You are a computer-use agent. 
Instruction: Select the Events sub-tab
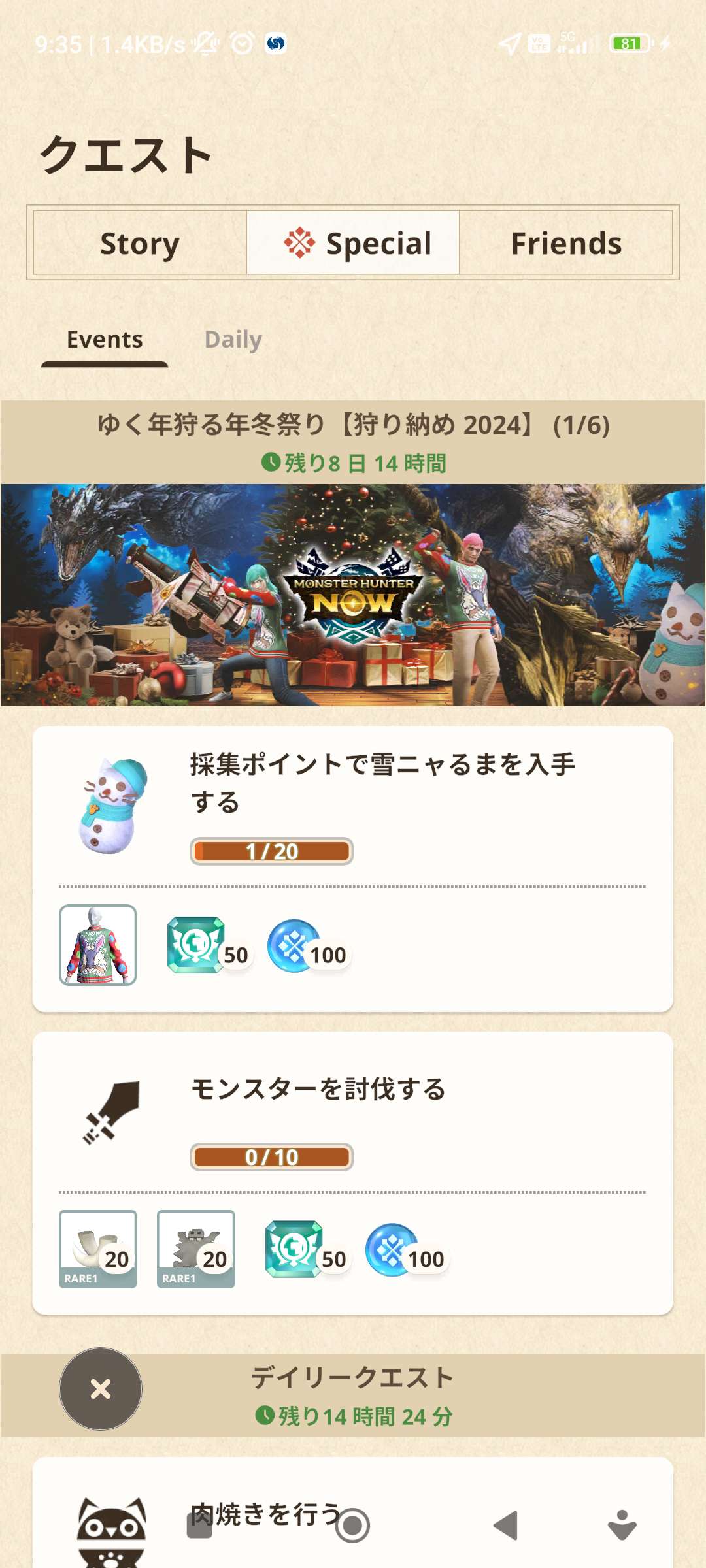[105, 340]
